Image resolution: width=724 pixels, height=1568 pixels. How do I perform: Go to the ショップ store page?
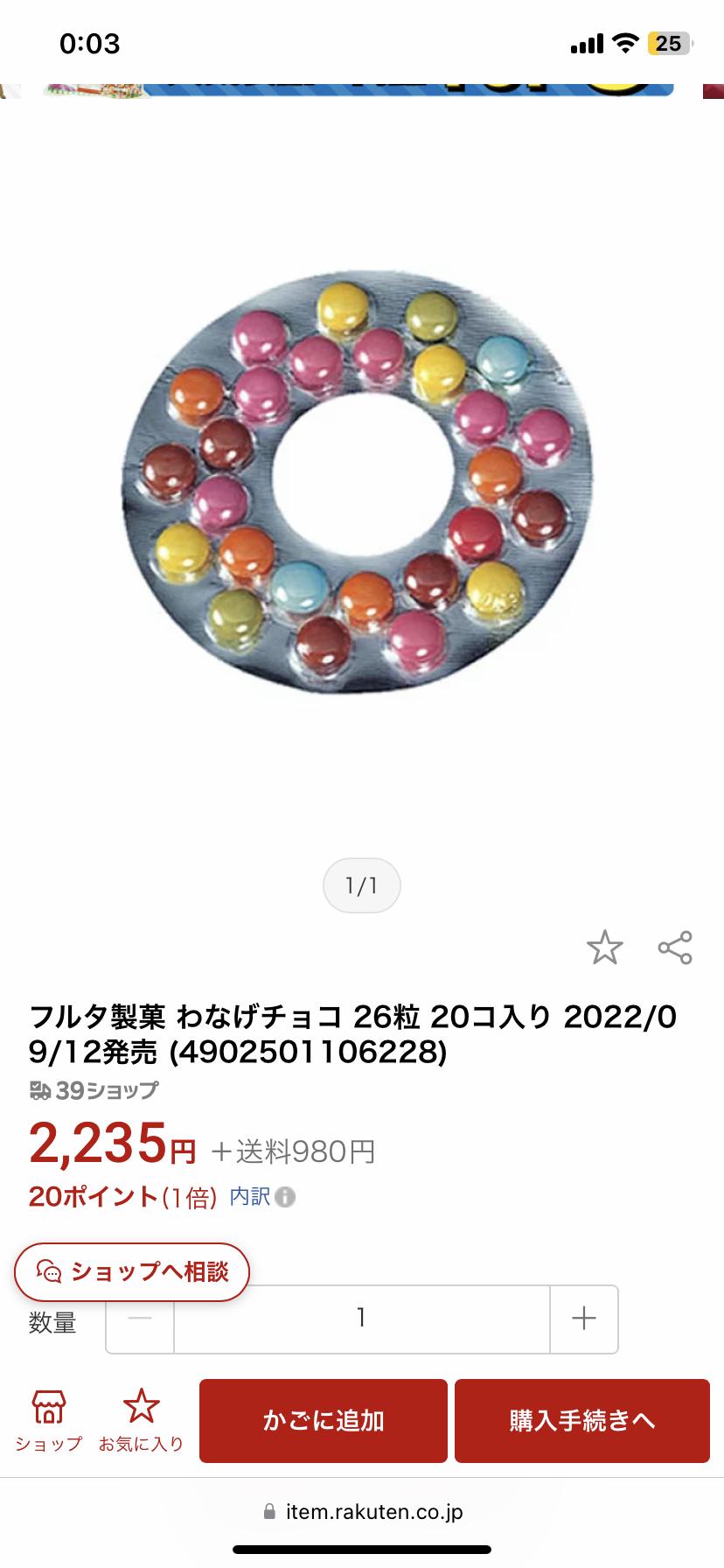tap(49, 1420)
